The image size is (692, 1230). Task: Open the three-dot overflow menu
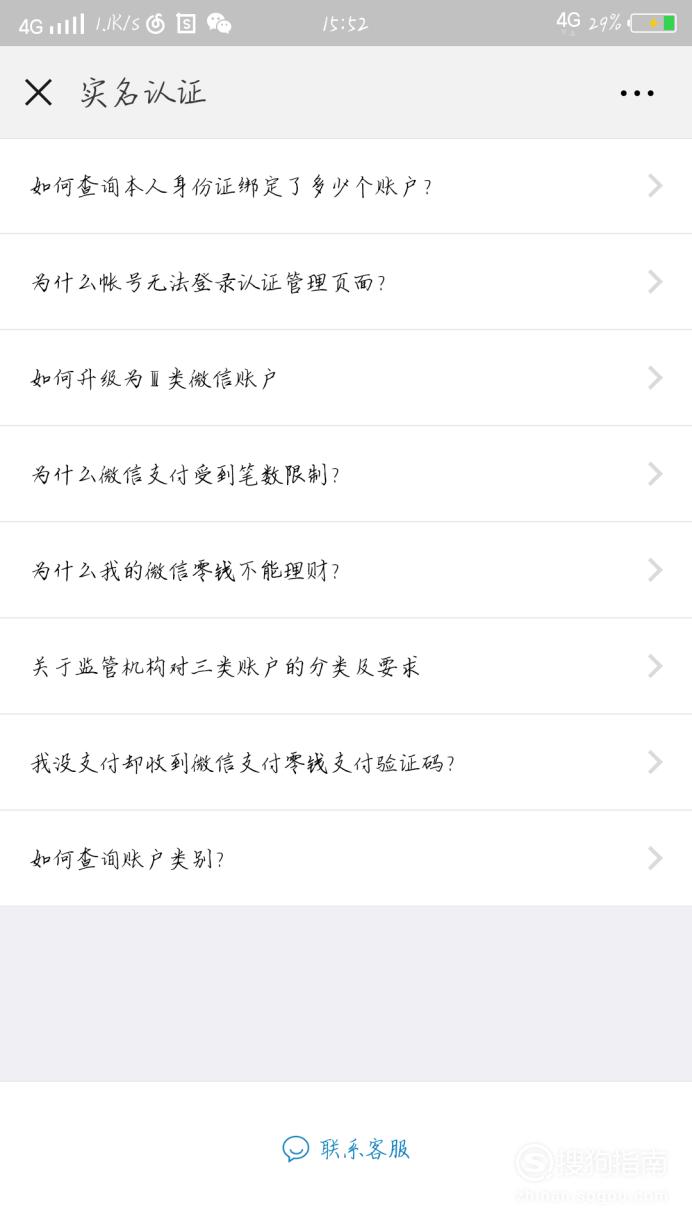coord(637,93)
